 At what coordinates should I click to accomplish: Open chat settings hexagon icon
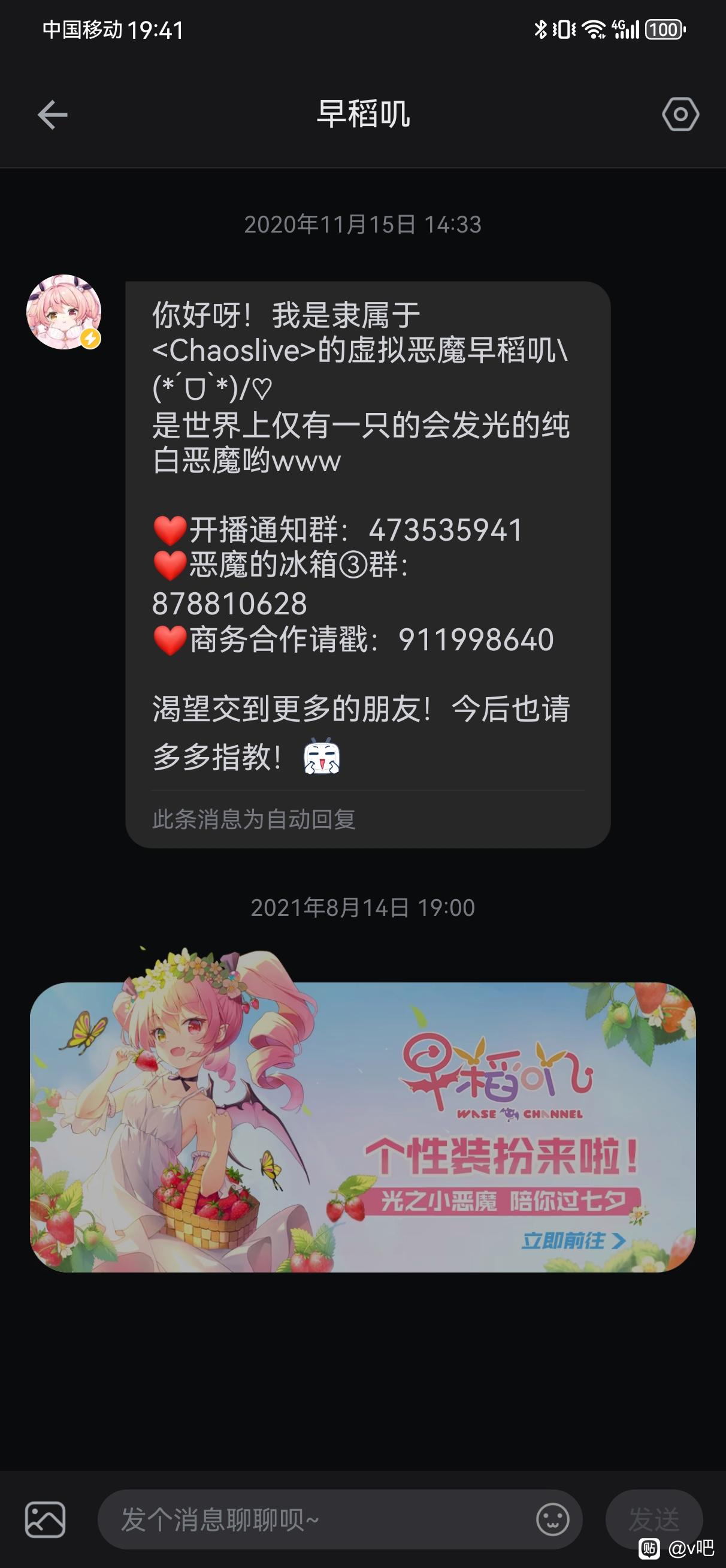pyautogui.click(x=680, y=114)
